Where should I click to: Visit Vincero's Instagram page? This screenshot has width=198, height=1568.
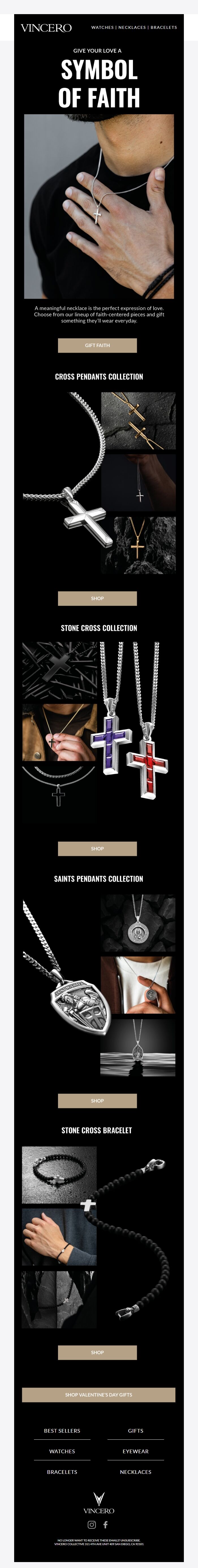[92, 1508]
